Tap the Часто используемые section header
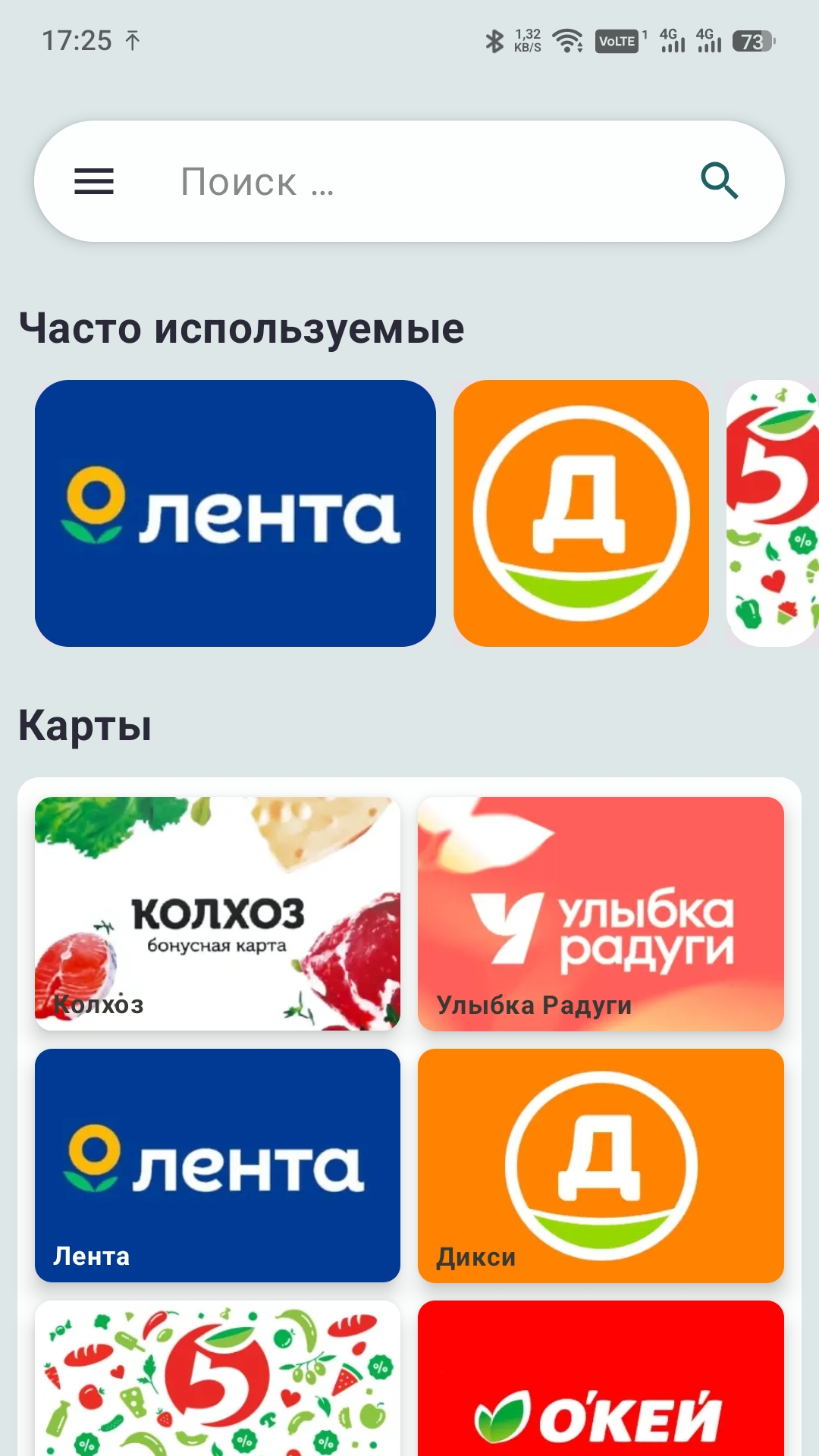819x1456 pixels. (x=241, y=328)
